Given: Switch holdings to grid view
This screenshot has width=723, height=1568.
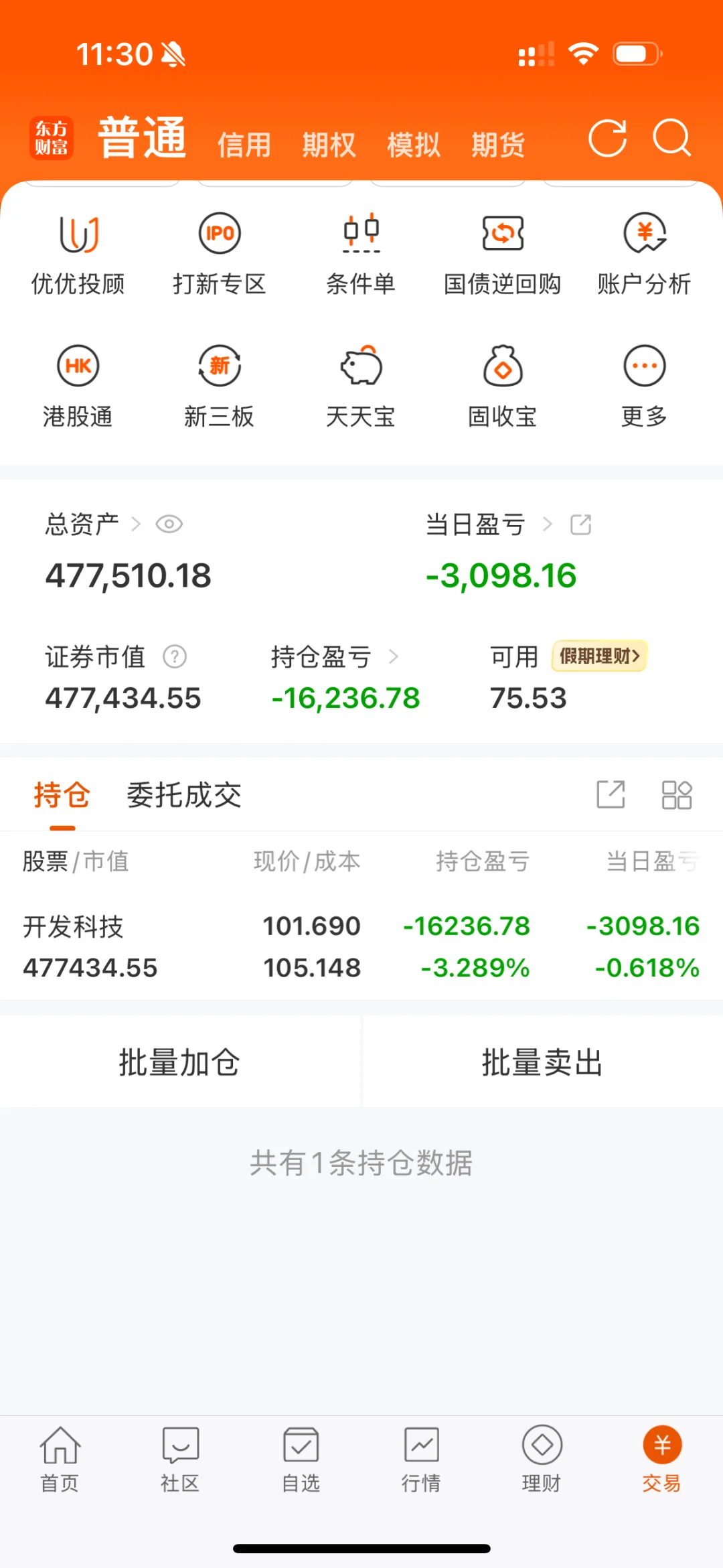Looking at the screenshot, I should [x=676, y=795].
